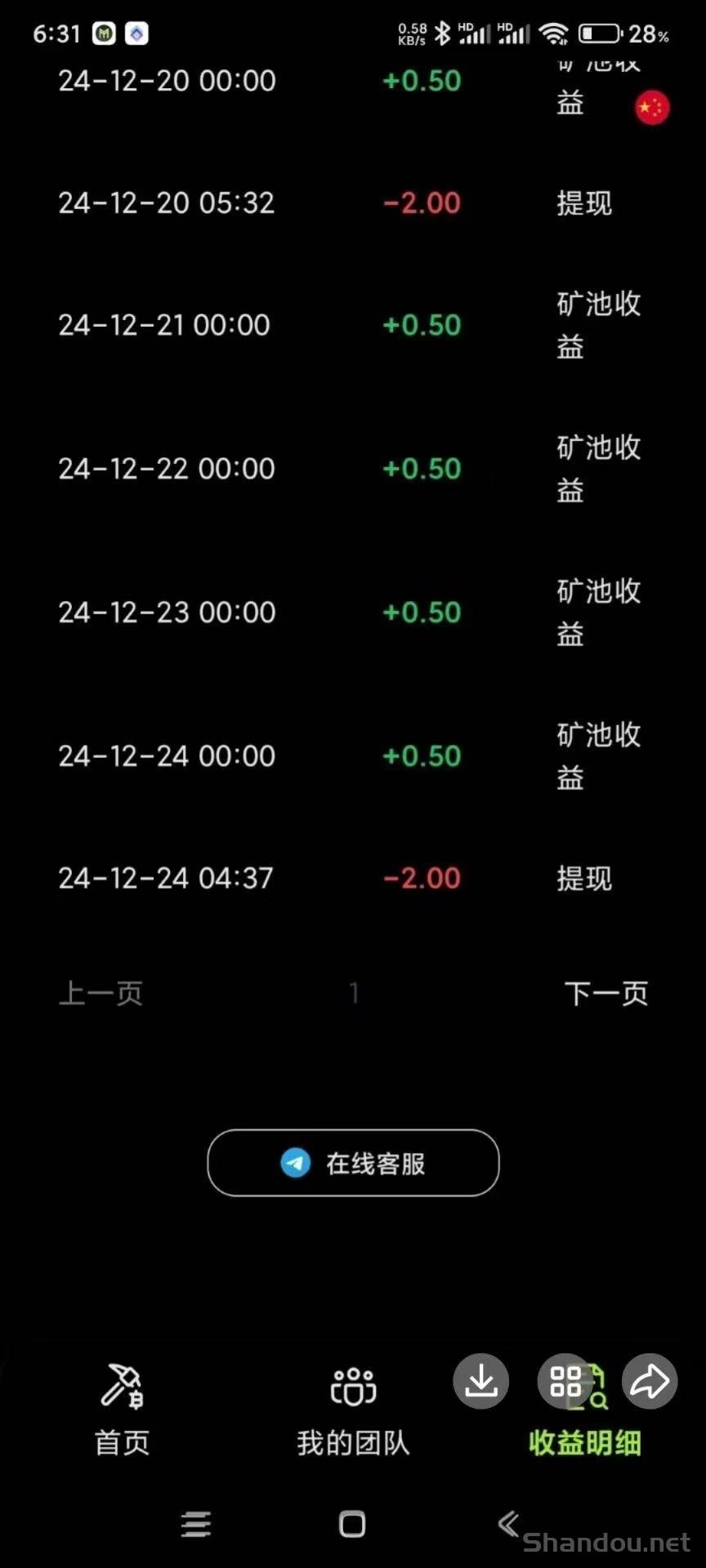This screenshot has height=1568, width=706.
Task: Go back to the previous page (上一页)
Action: pyautogui.click(x=101, y=993)
